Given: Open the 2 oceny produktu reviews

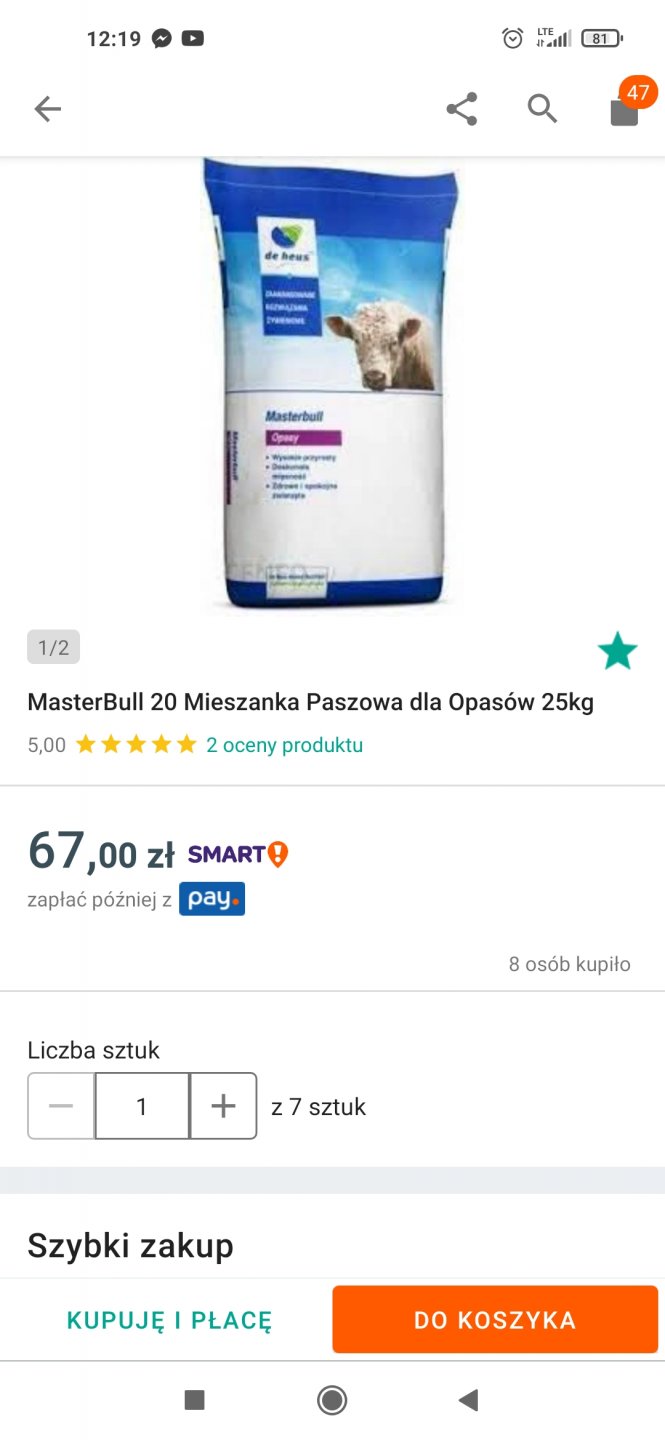Looking at the screenshot, I should [284, 745].
